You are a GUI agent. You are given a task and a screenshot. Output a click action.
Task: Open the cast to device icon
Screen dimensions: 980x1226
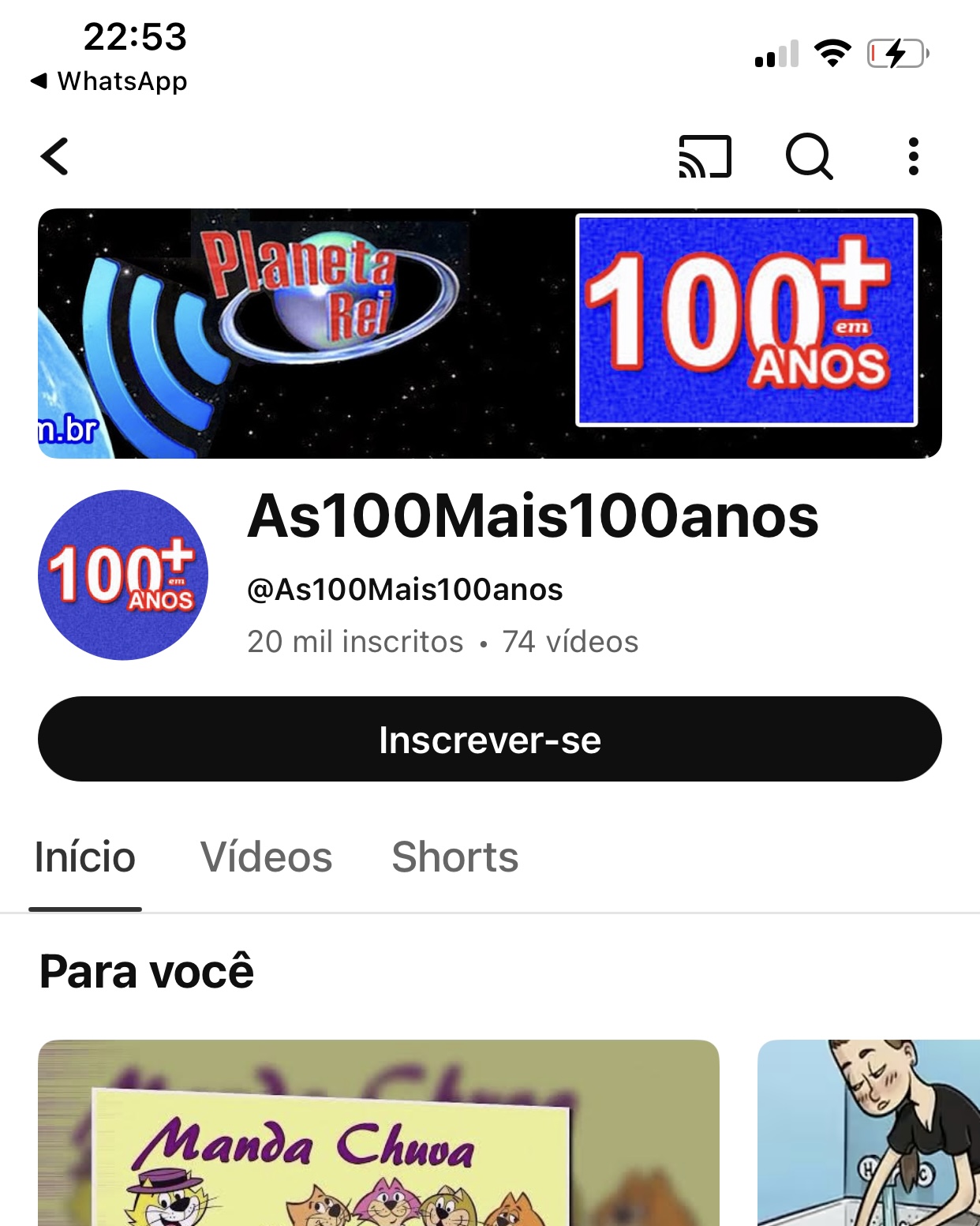(705, 156)
